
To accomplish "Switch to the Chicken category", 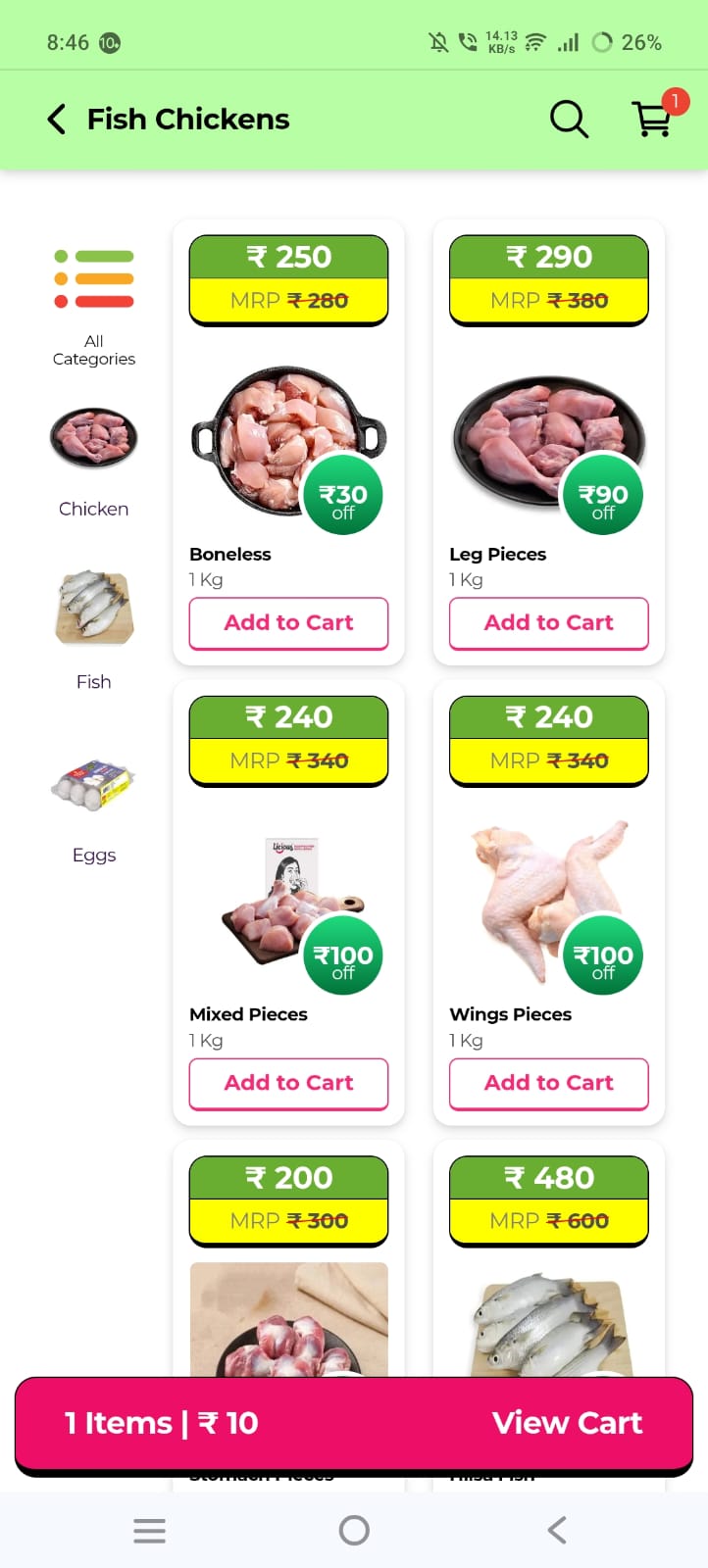I will 94,461.
